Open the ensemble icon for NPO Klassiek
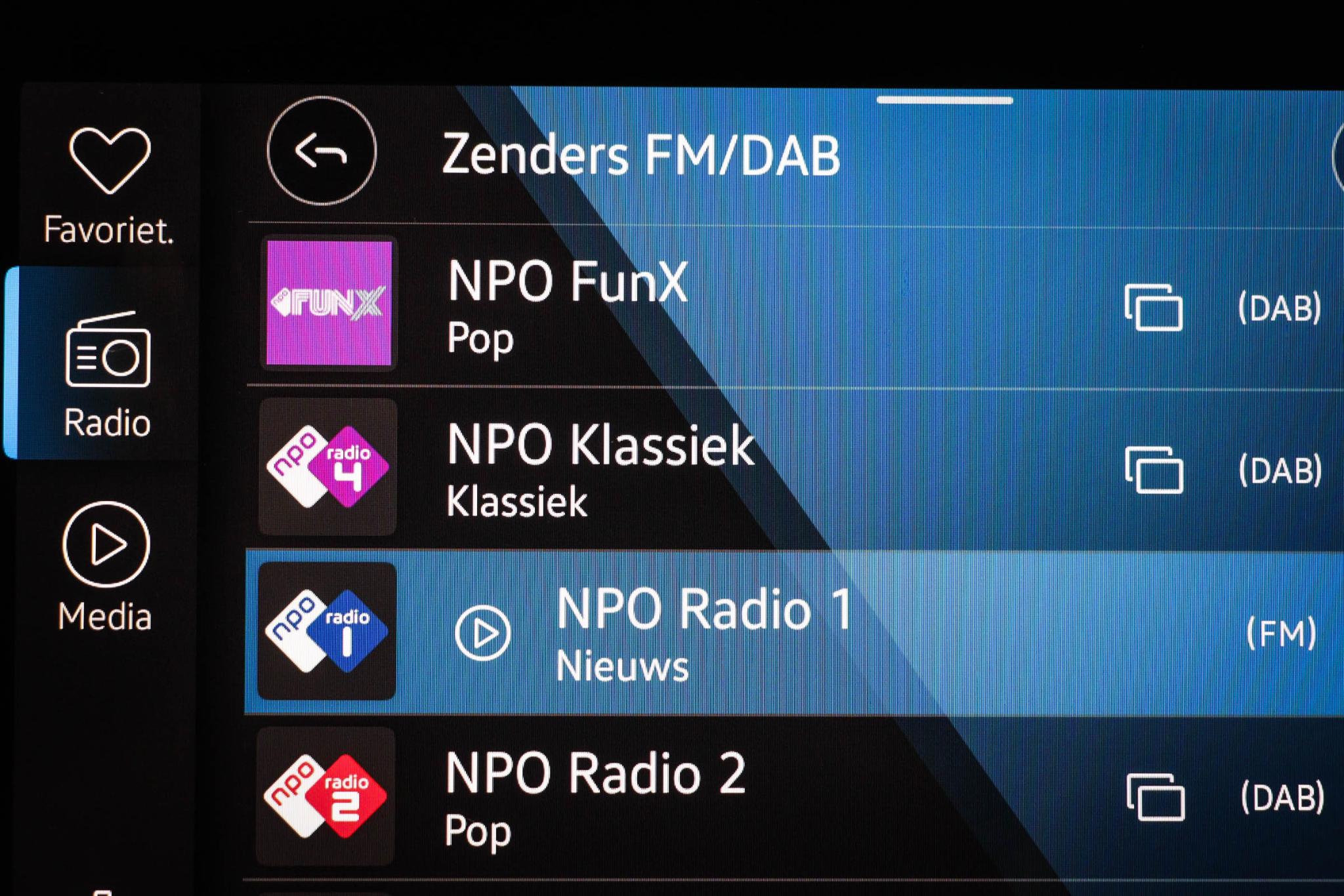 tap(1154, 470)
